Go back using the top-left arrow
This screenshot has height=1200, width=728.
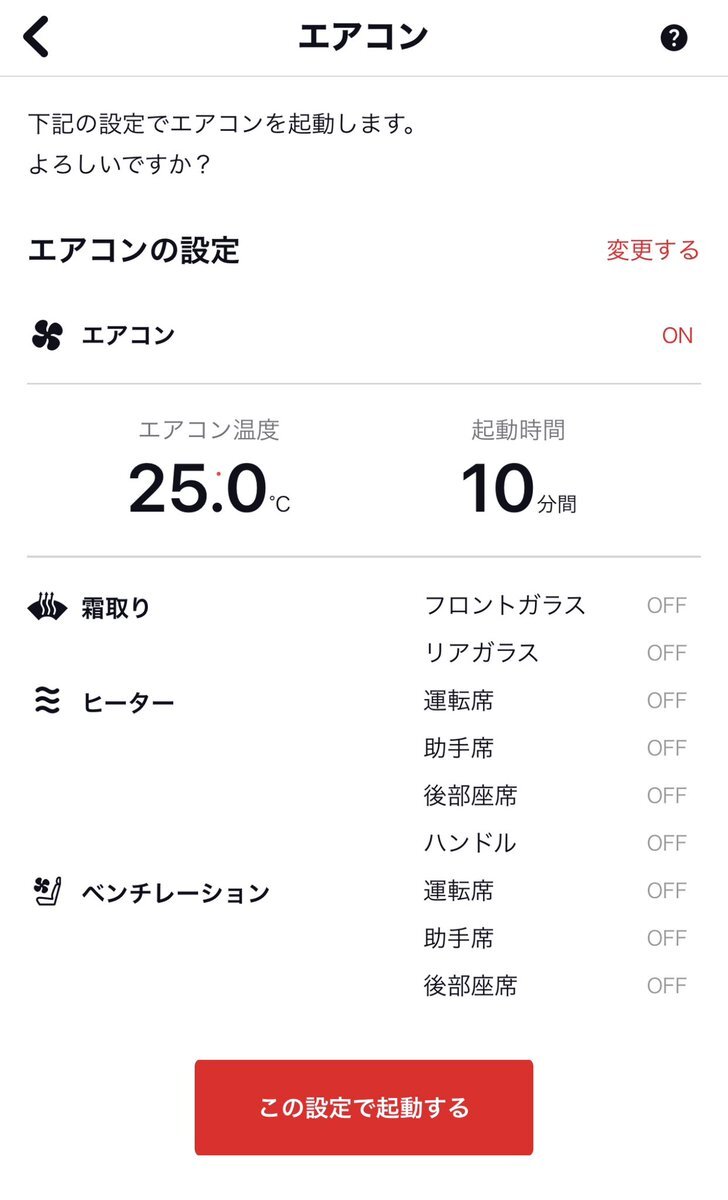tap(36, 37)
